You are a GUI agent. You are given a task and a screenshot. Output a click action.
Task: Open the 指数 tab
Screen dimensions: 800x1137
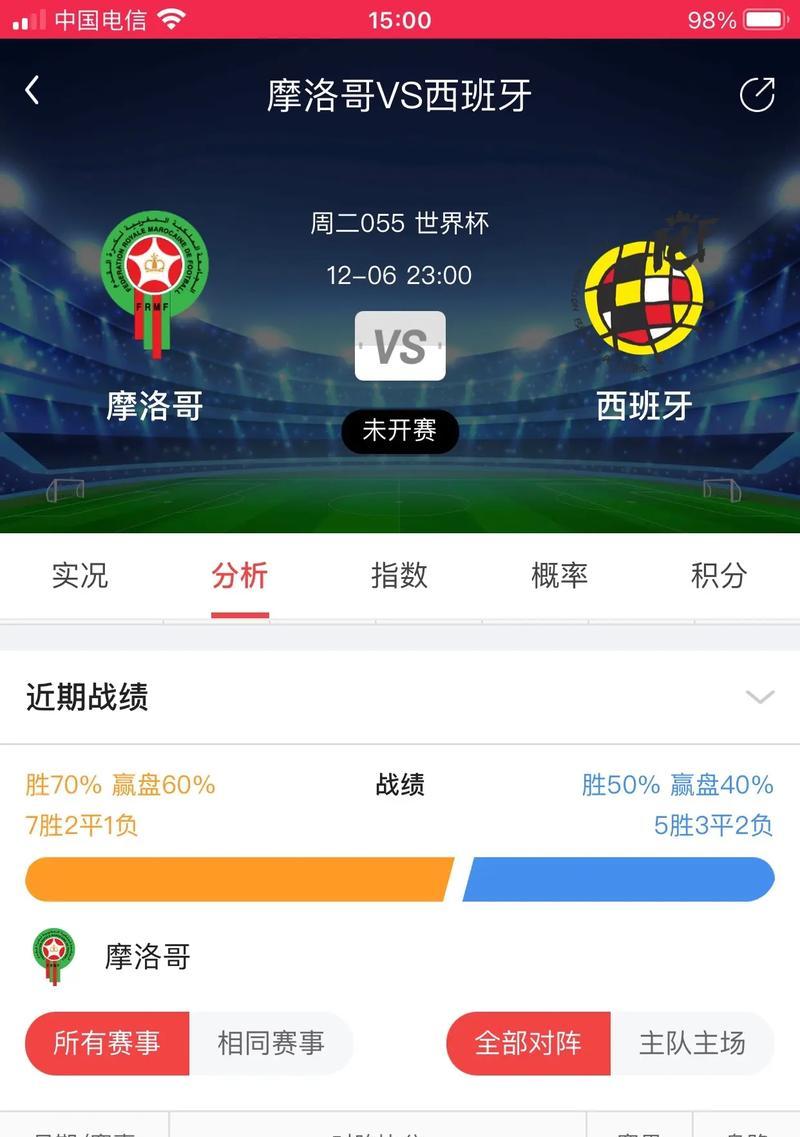[x=399, y=575]
